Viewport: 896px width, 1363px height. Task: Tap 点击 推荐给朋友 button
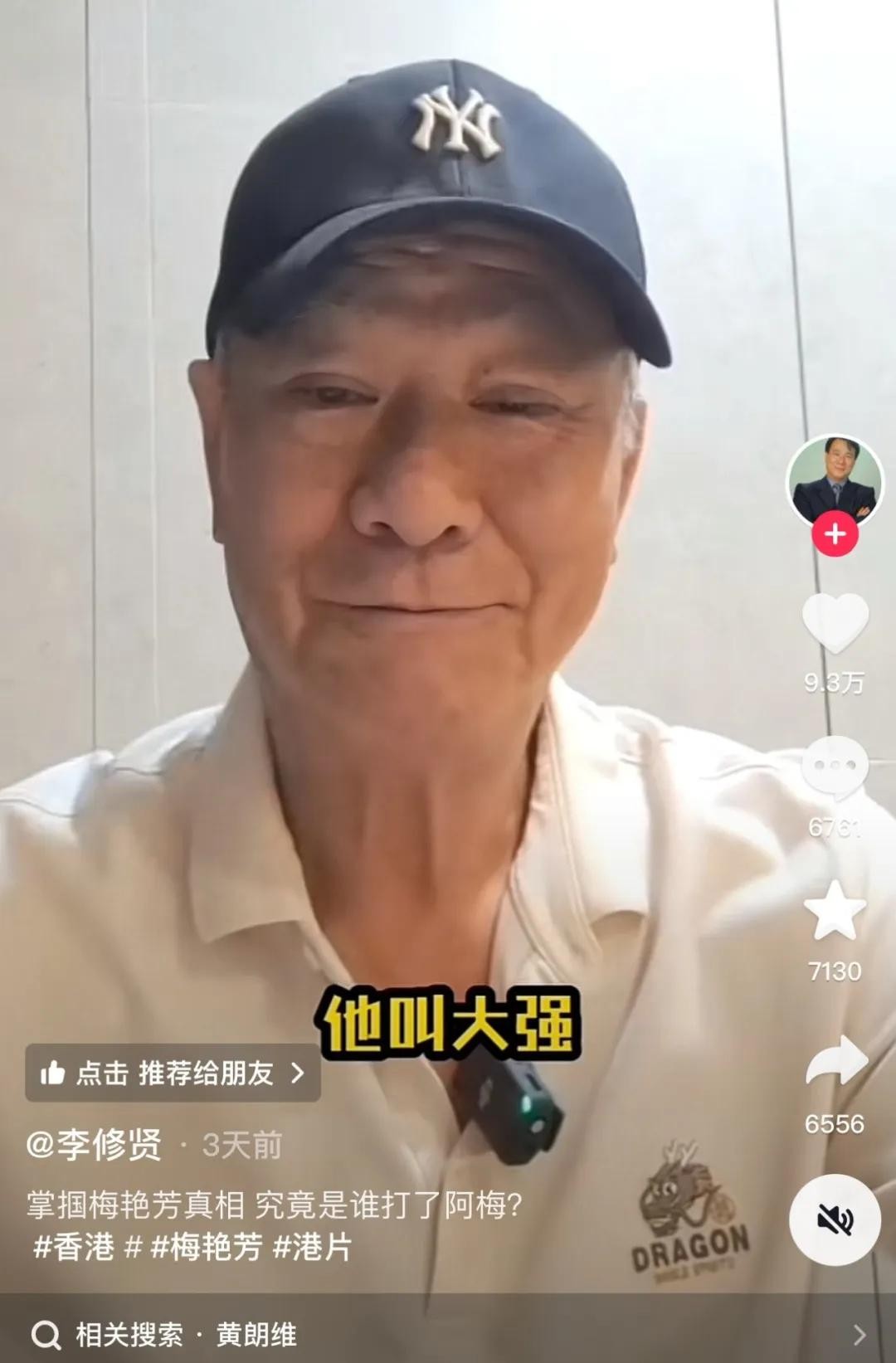[173, 1073]
